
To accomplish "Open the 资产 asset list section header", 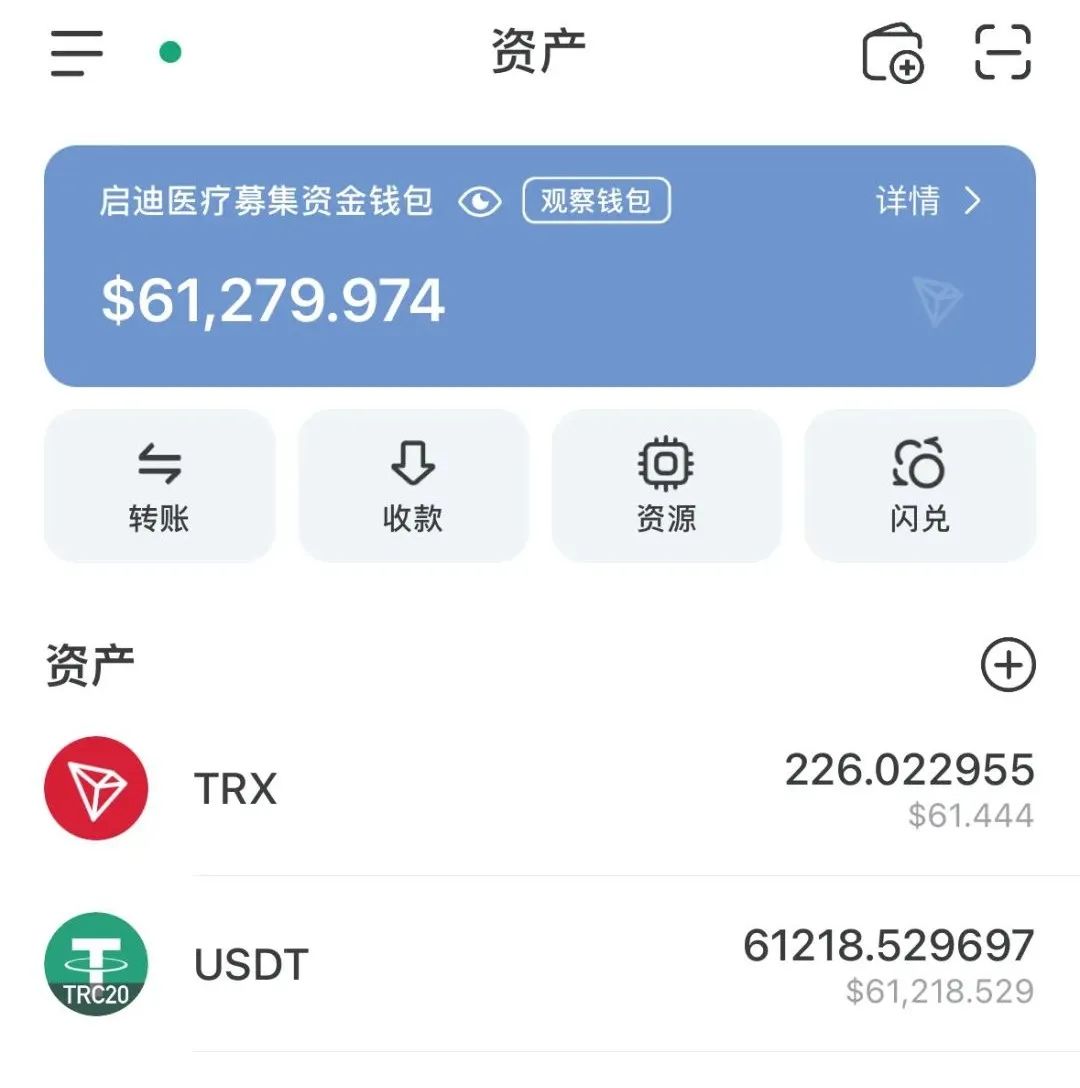I will (86, 661).
